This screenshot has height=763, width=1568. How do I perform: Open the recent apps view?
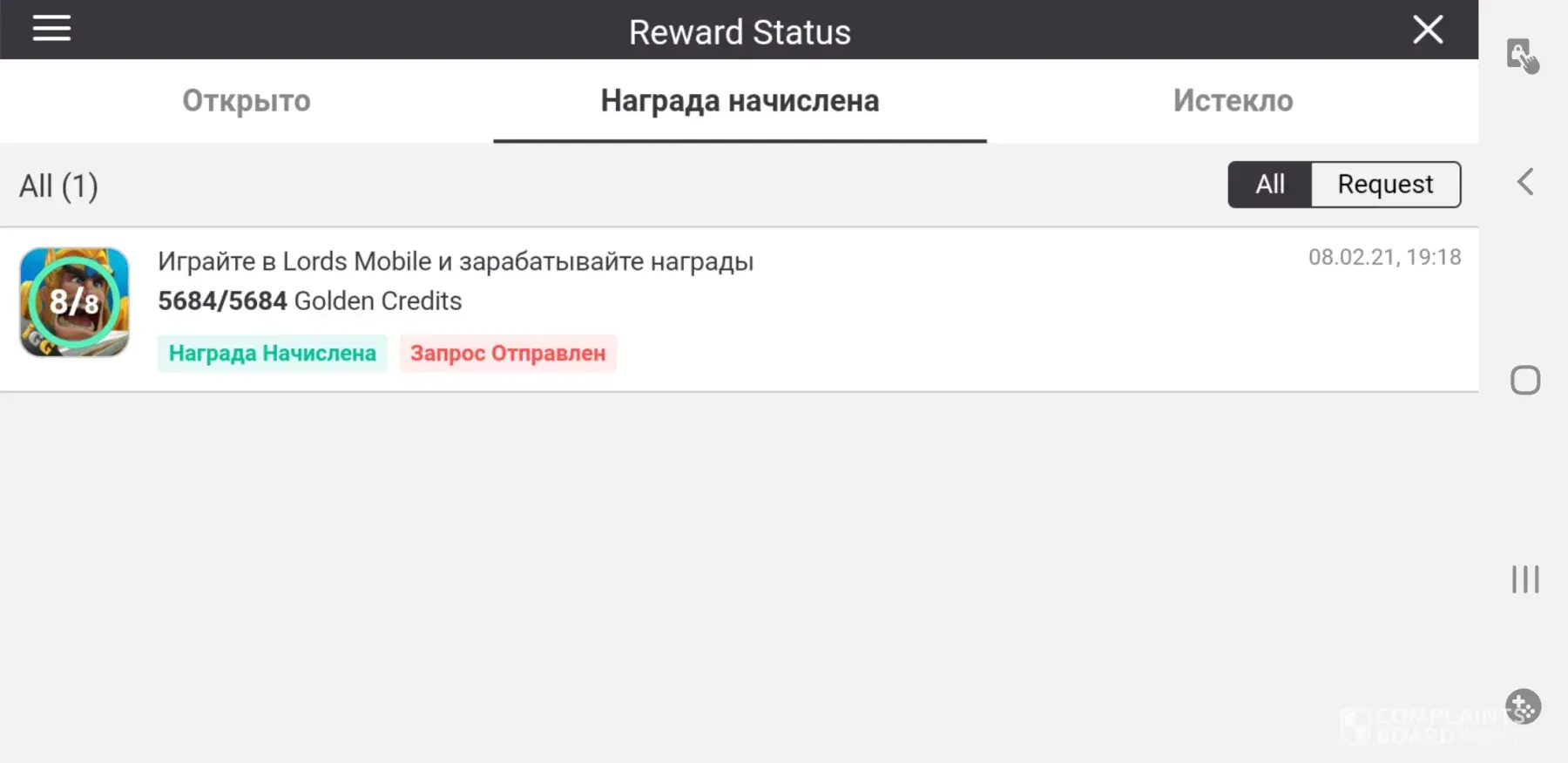[1524, 579]
